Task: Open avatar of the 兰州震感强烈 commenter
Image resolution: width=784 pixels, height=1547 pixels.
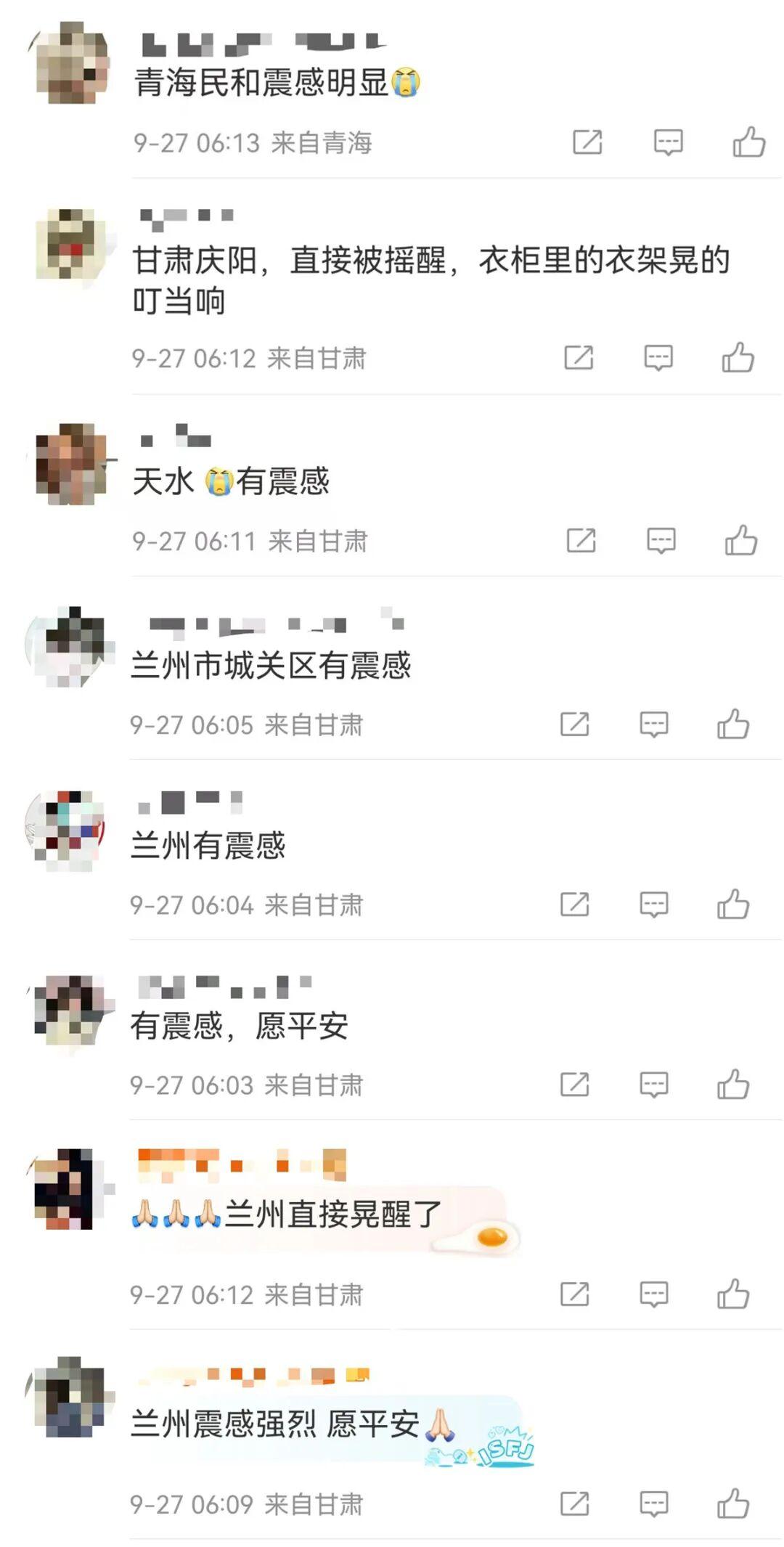Action: click(x=70, y=1397)
